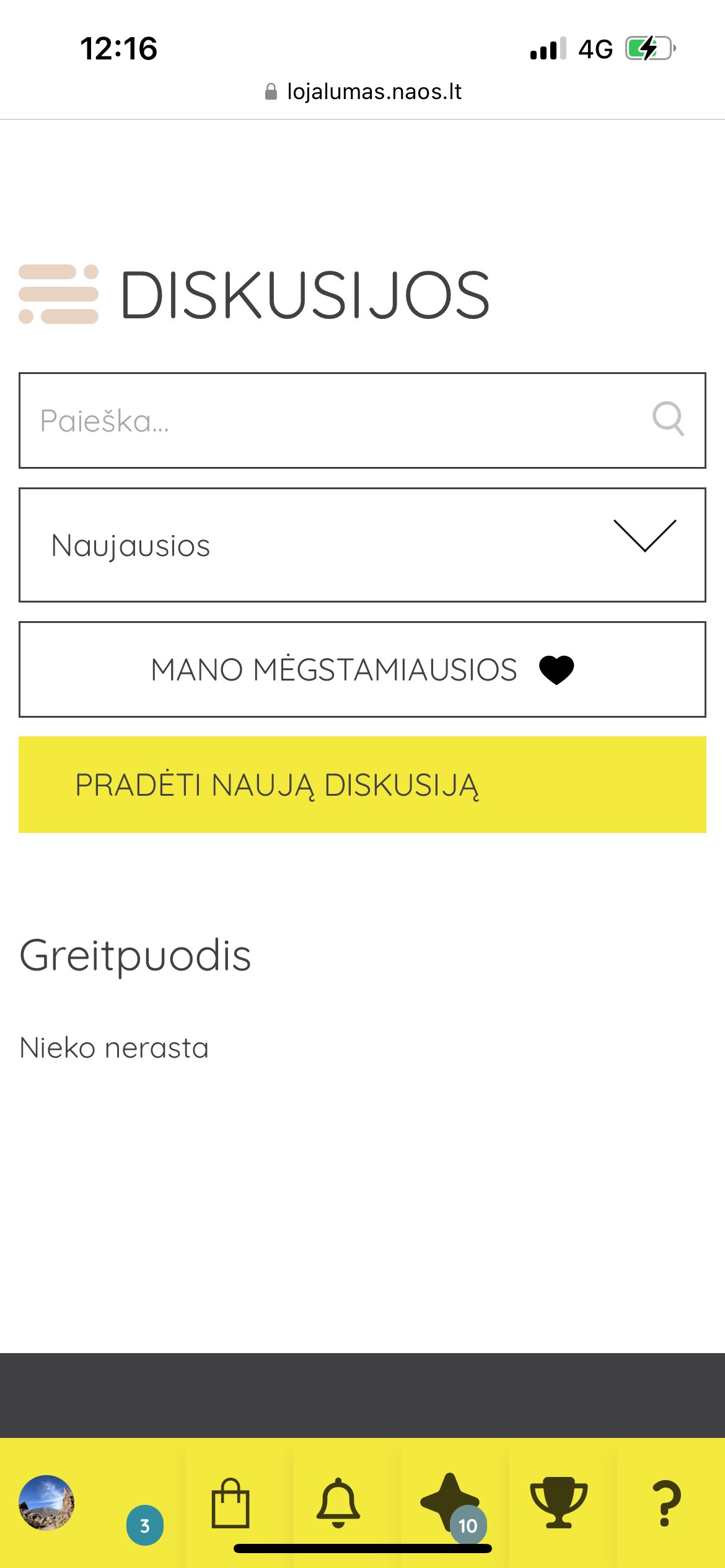Expand the Naujausios sorting dropdown
This screenshot has height=1568, width=725.
pos(362,545)
